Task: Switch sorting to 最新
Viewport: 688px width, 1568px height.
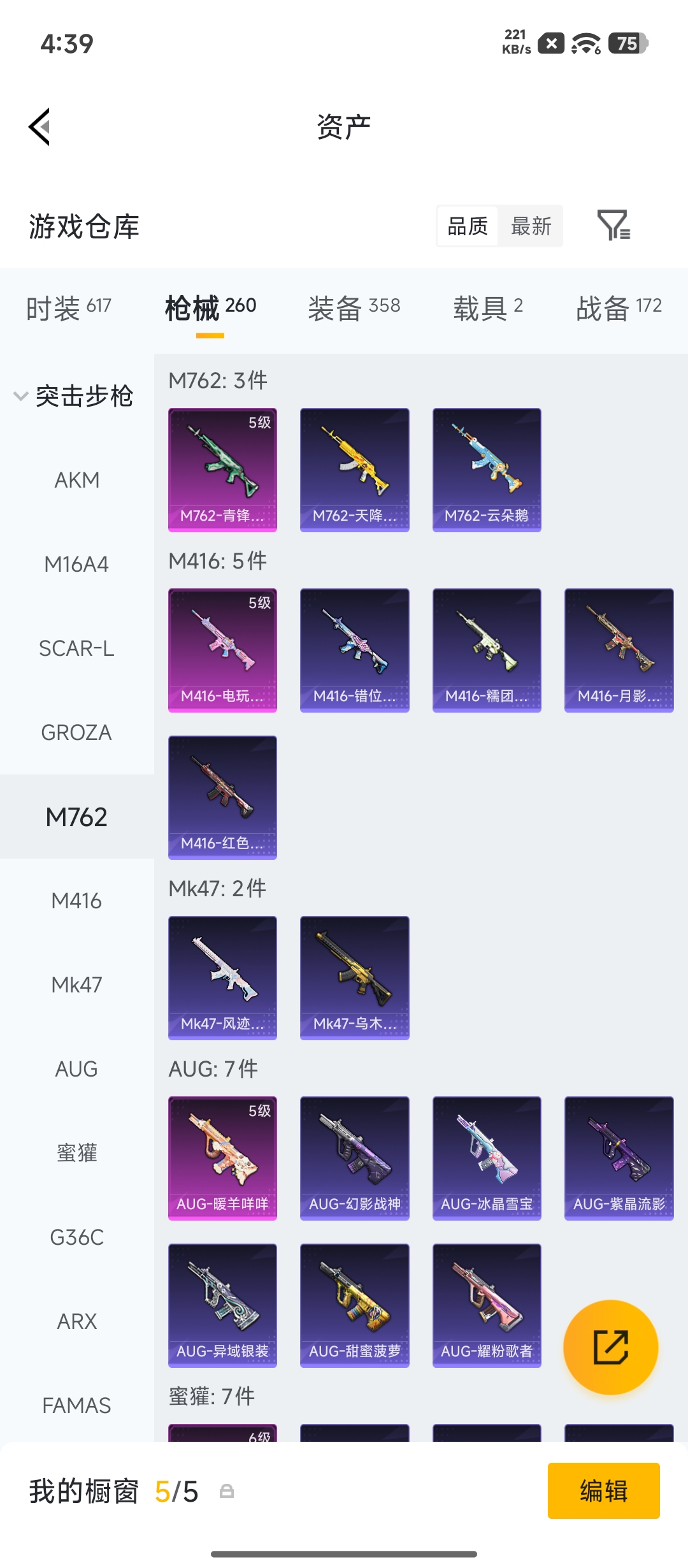Action: click(x=531, y=226)
